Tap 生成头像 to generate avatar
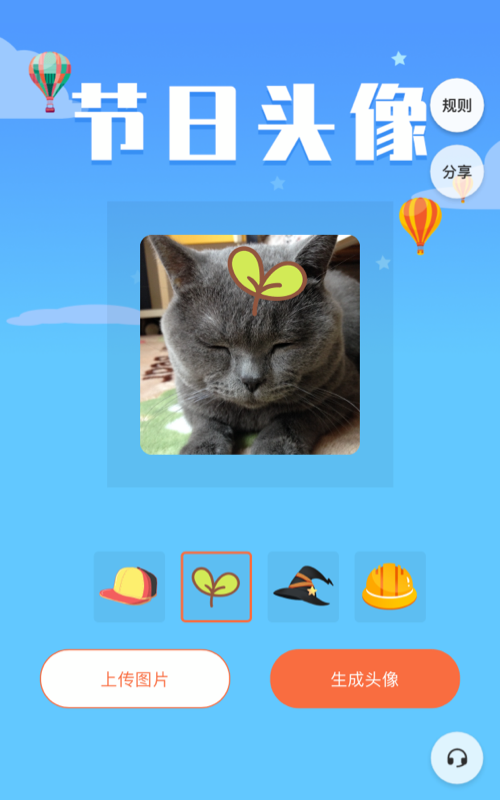This screenshot has height=800, width=500. (365, 679)
